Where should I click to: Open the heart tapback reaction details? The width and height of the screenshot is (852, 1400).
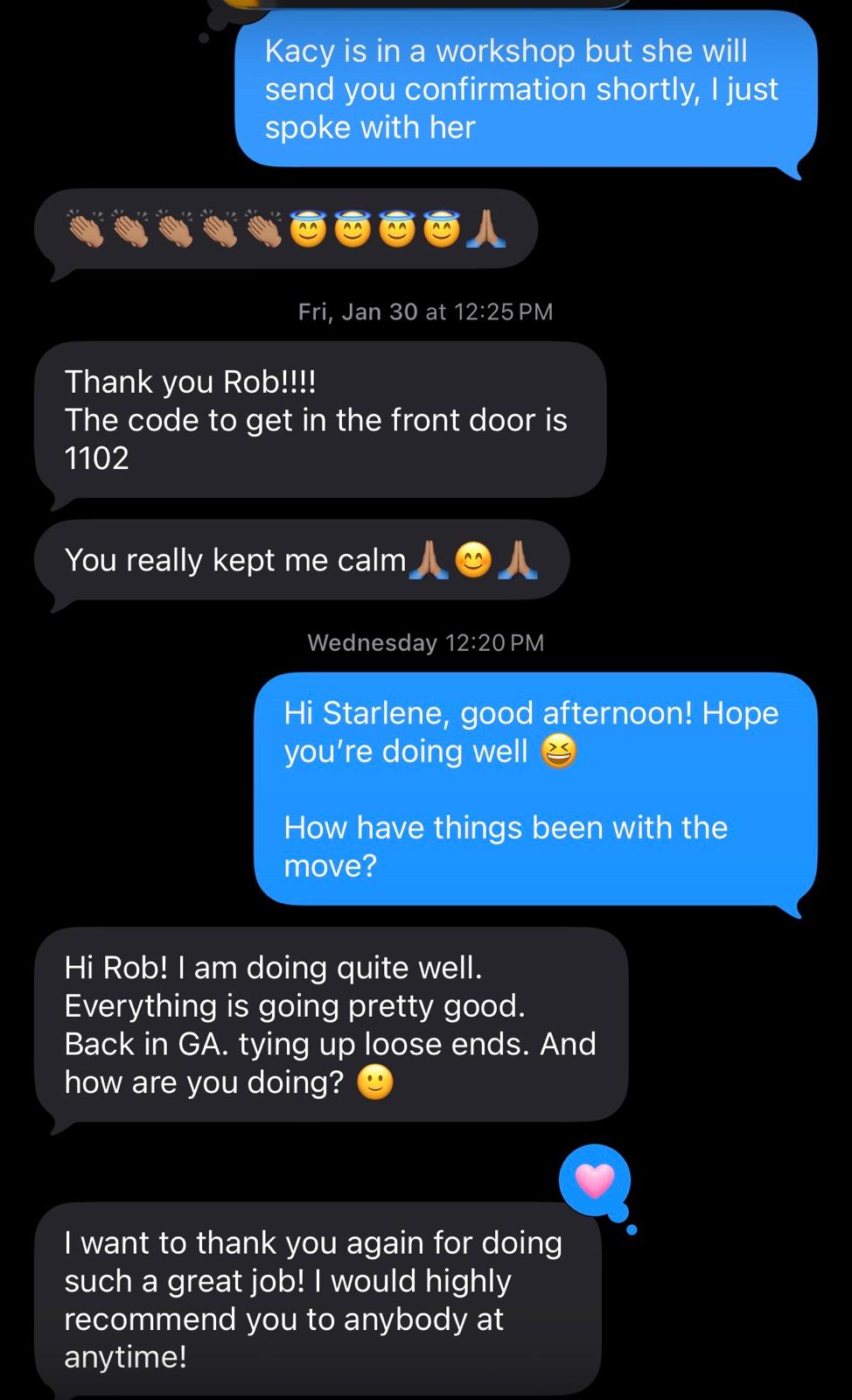[595, 1180]
